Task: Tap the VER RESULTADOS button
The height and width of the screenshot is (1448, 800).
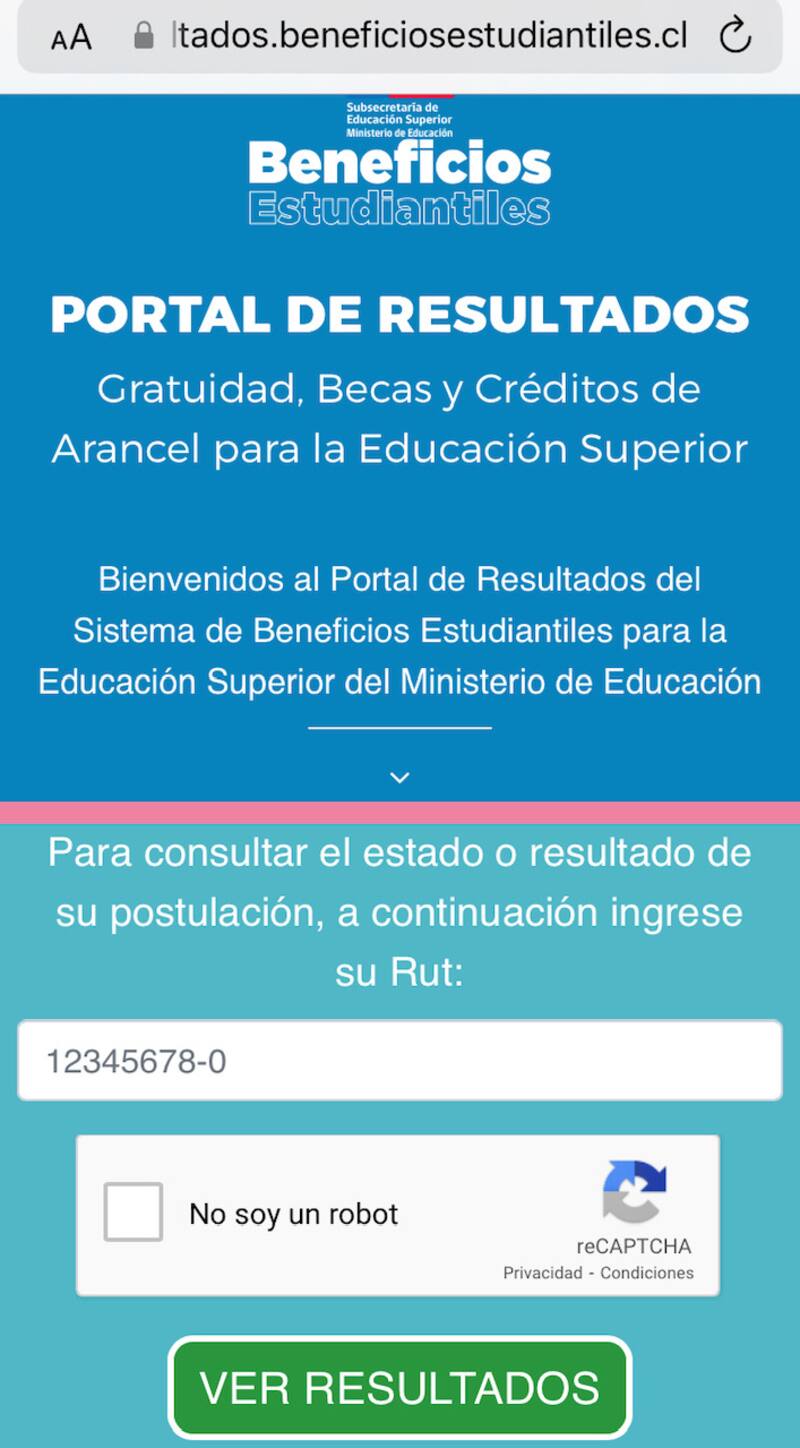Action: tap(400, 1388)
